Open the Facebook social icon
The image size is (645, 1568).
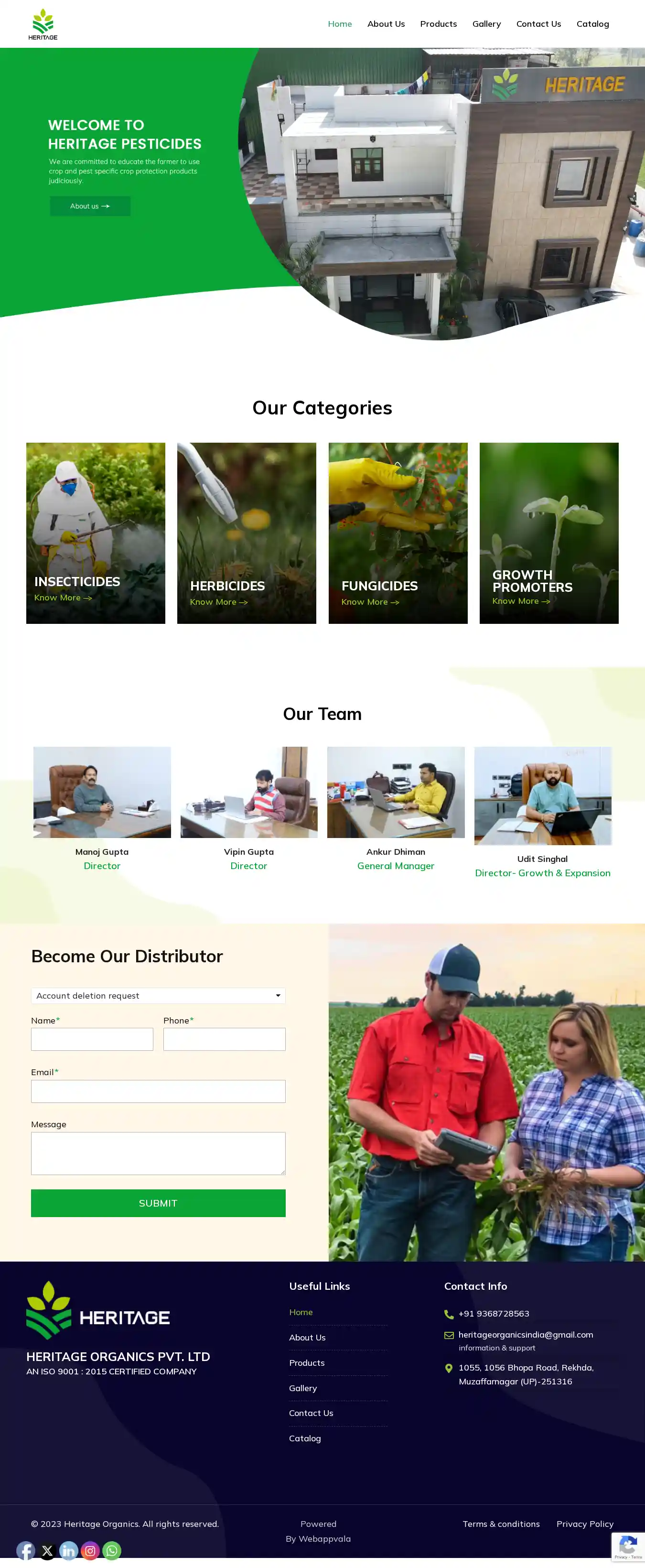pyautogui.click(x=25, y=1550)
